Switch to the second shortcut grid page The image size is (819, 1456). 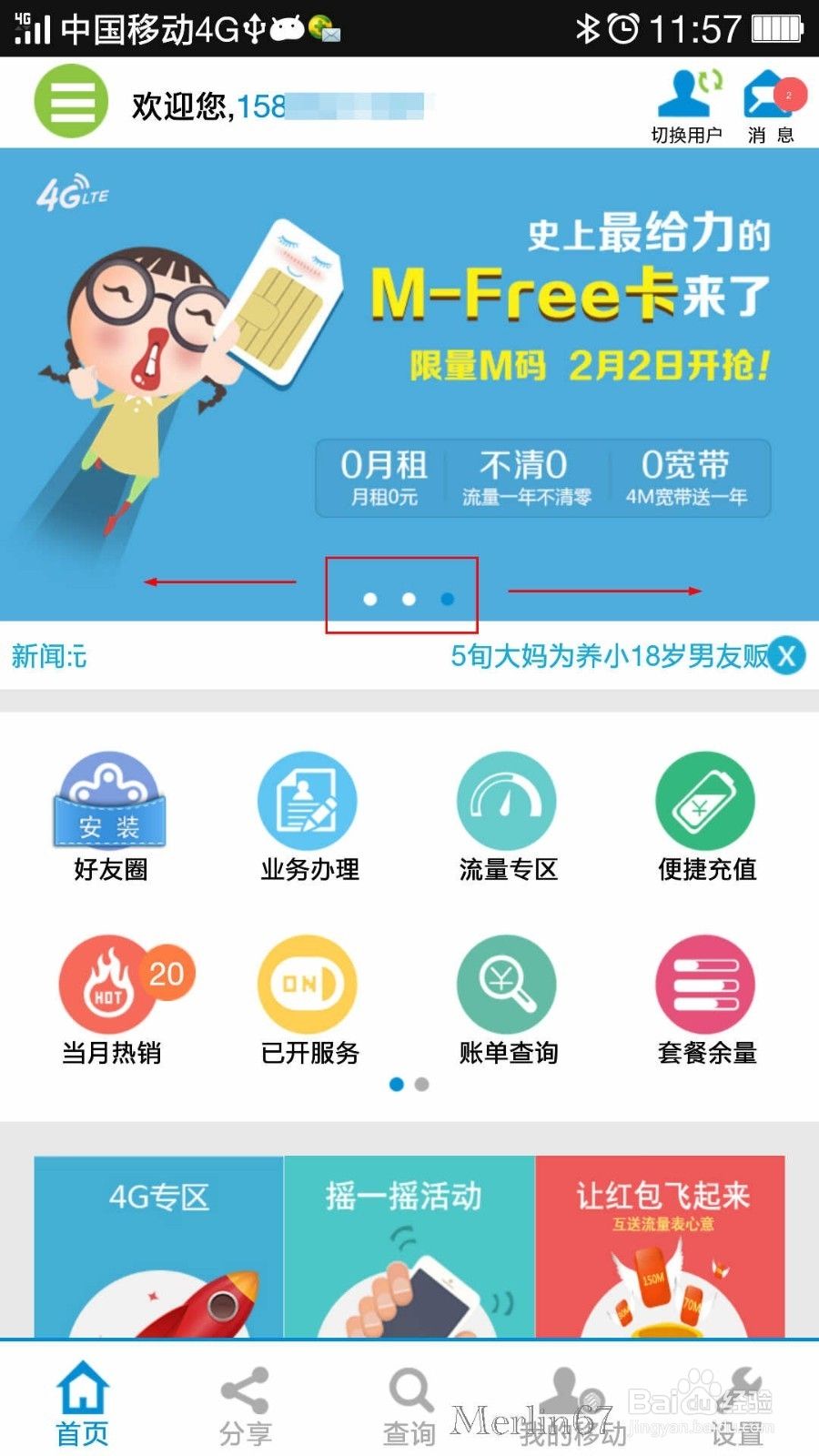tap(421, 1085)
